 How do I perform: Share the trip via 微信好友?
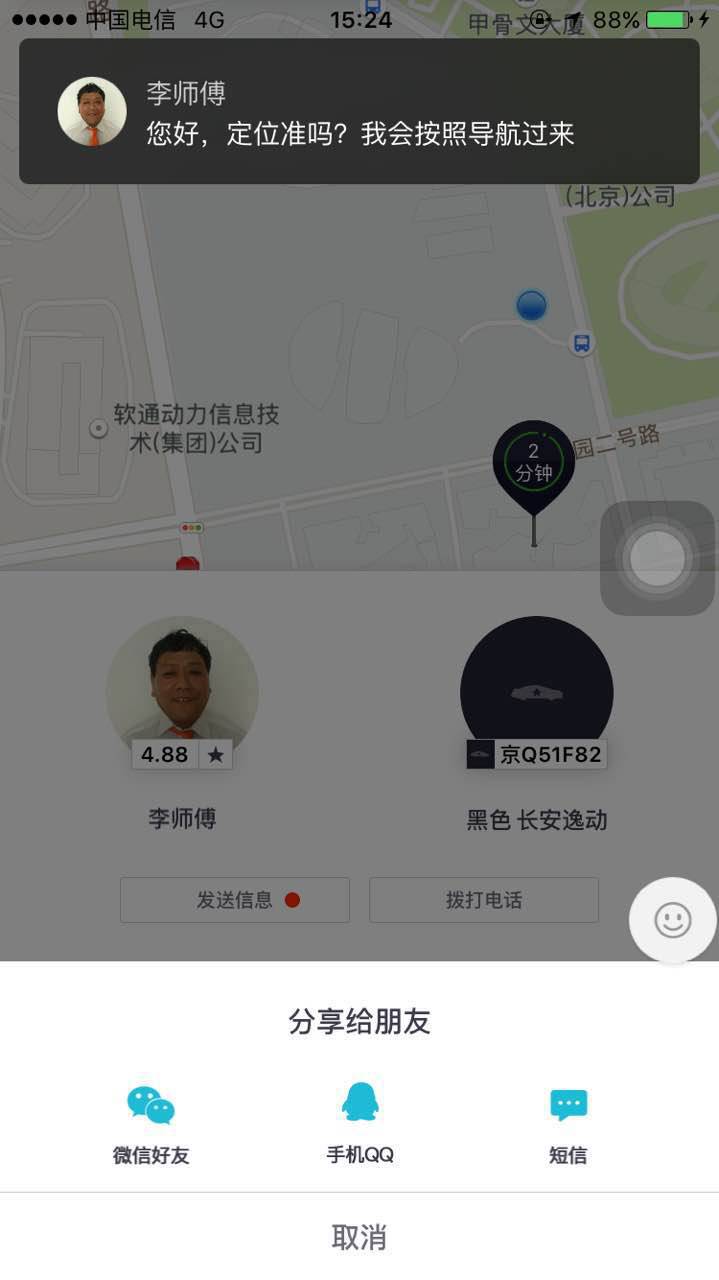click(151, 1124)
